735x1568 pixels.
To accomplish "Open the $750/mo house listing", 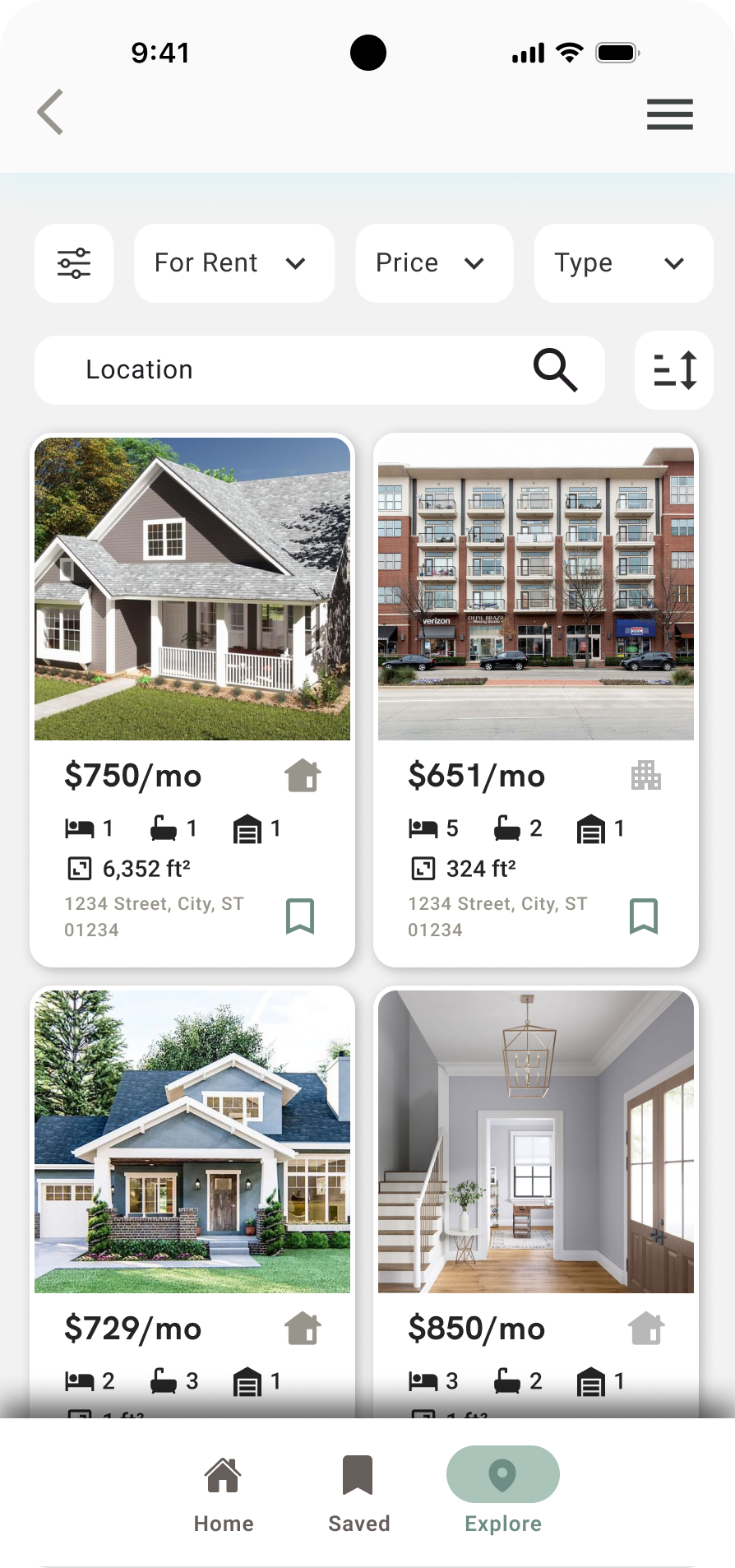I will pos(192,590).
